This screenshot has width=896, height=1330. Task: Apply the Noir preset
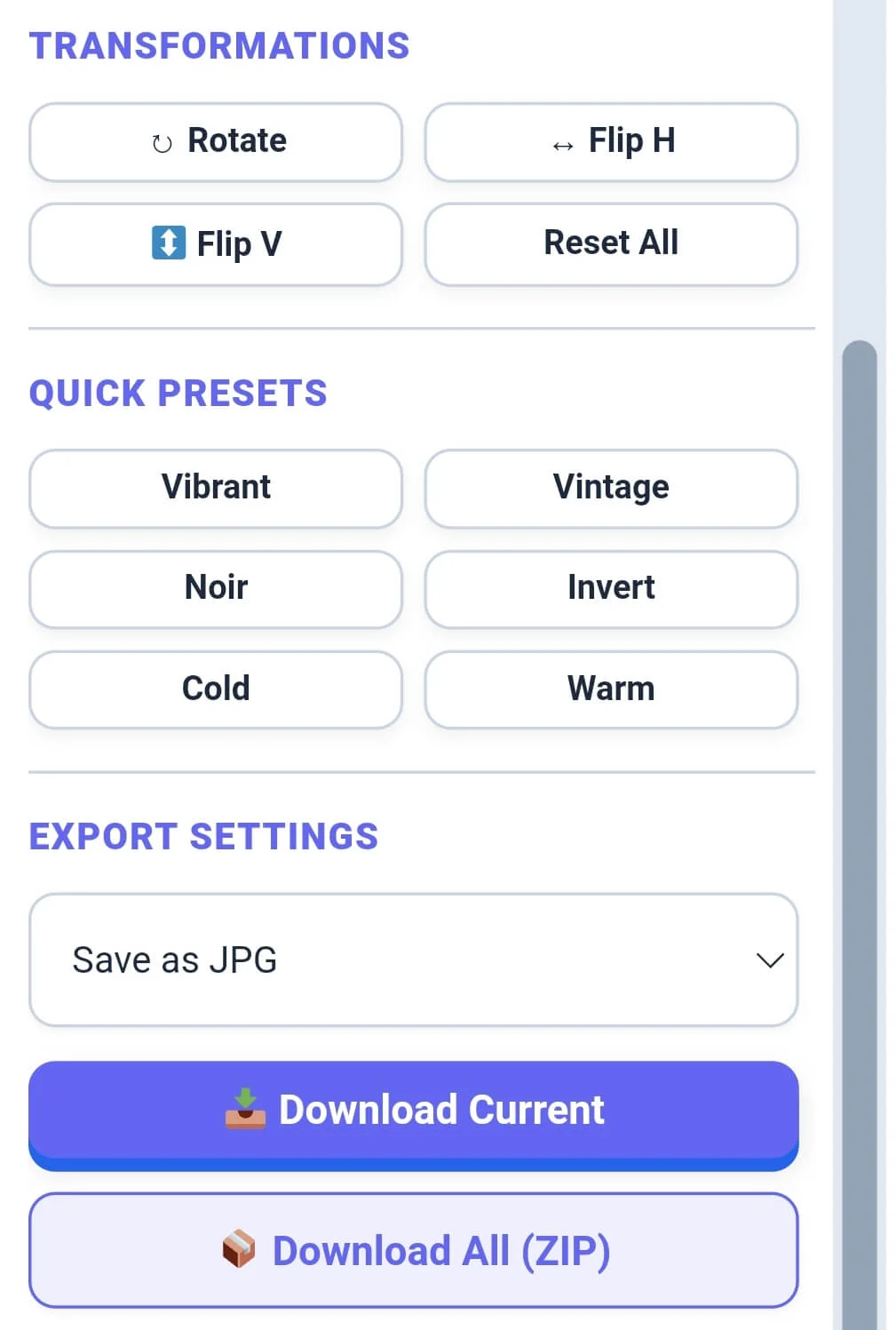click(215, 587)
